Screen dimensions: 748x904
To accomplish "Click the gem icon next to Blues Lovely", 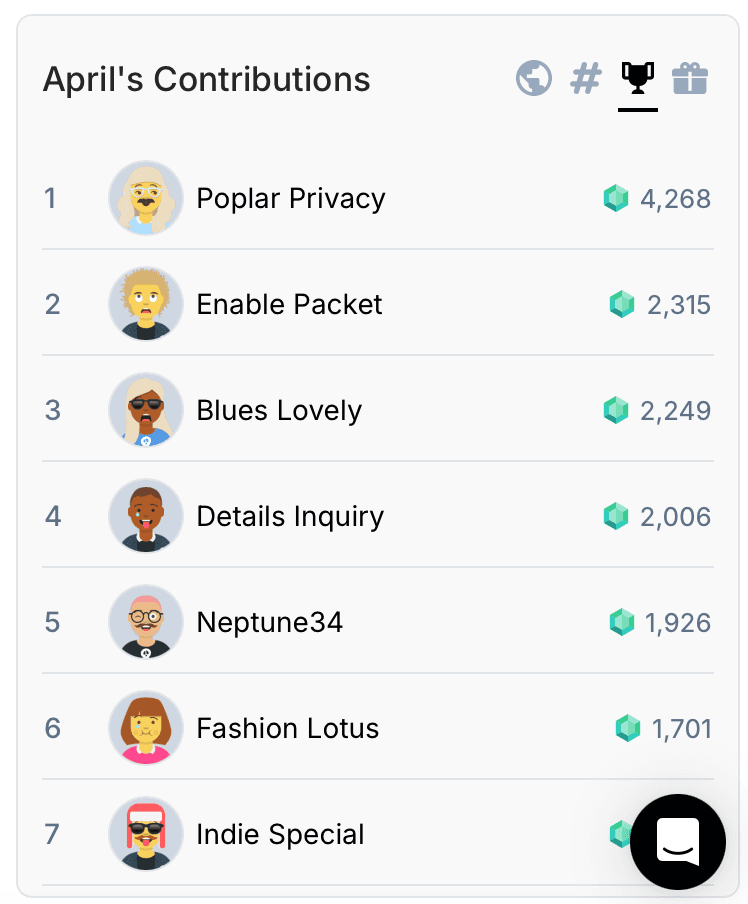I will pyautogui.click(x=616, y=410).
